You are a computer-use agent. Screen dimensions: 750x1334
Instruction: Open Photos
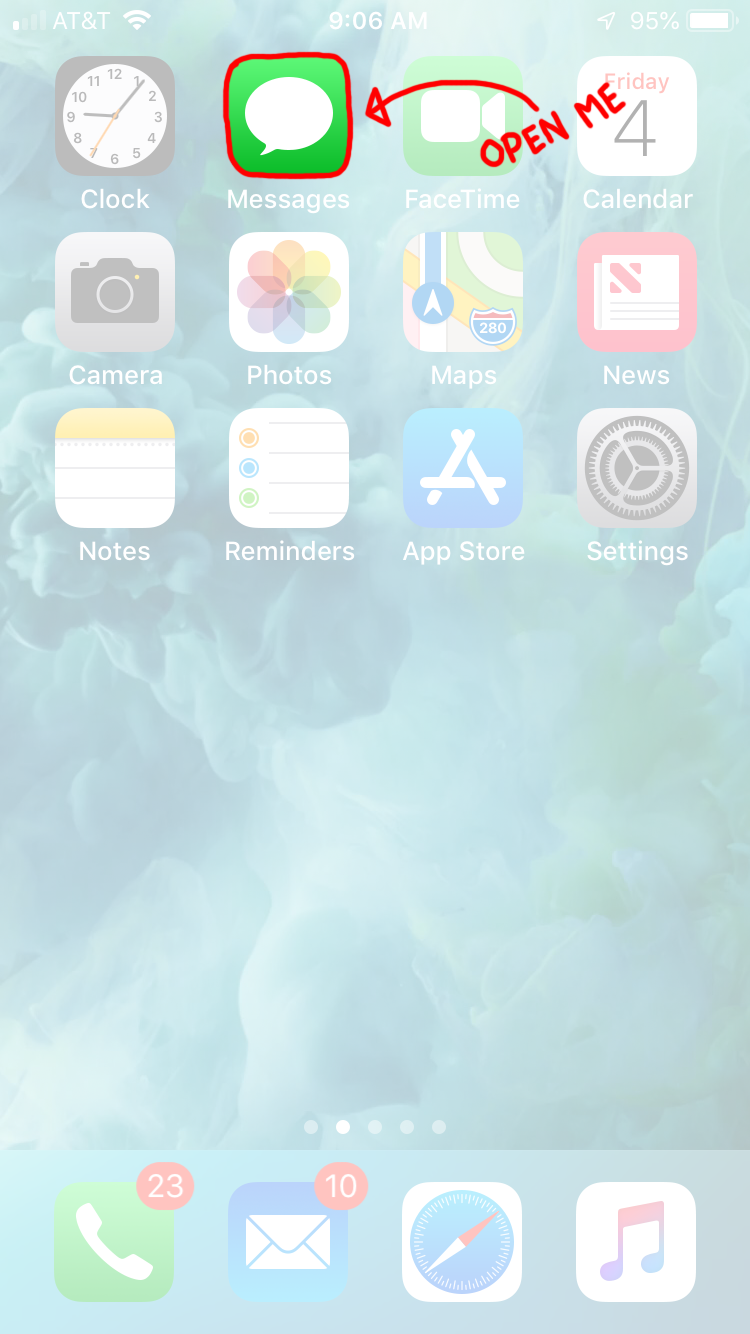click(289, 292)
